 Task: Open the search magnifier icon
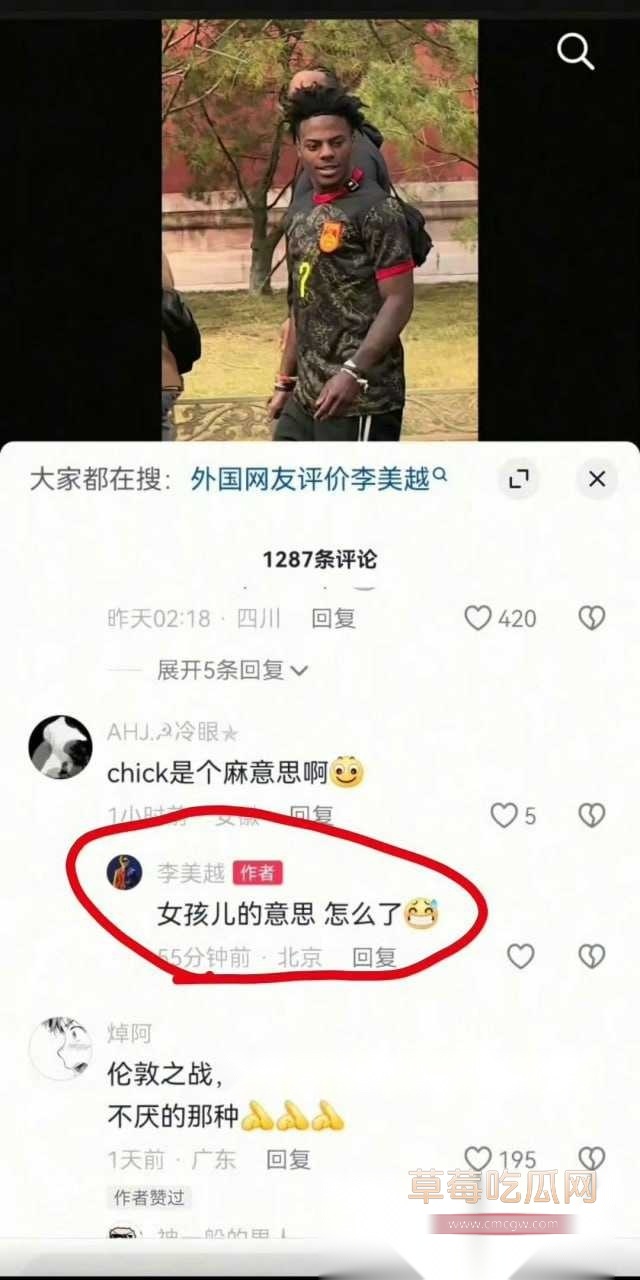click(575, 50)
